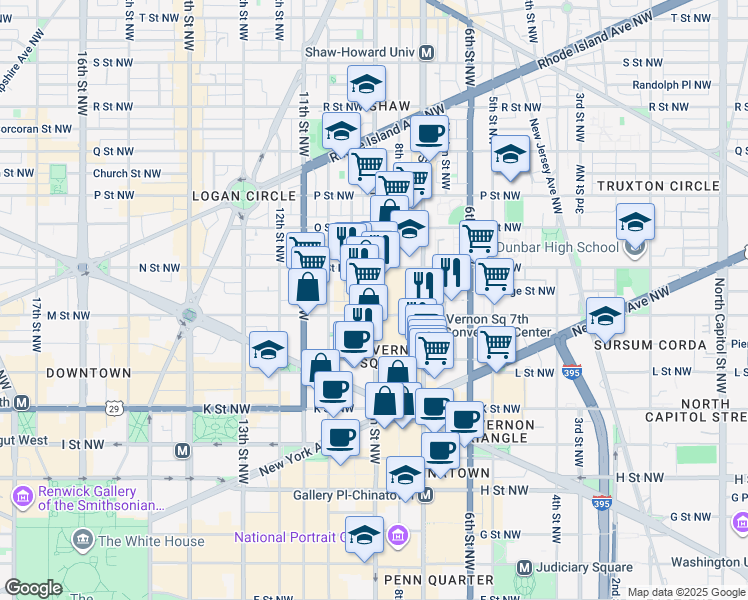The width and height of the screenshot is (748, 600).
Task: Open the Google logo link
Action: [x=33, y=588]
